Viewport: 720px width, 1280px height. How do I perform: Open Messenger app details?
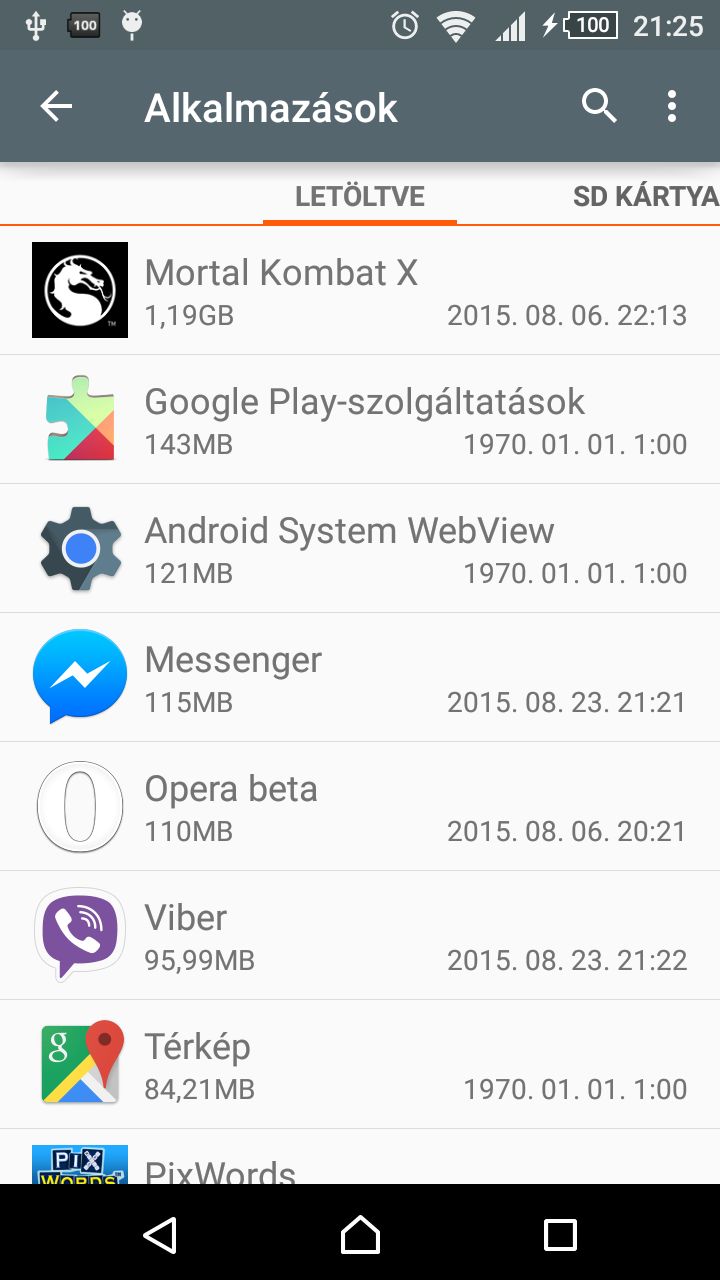click(x=360, y=678)
